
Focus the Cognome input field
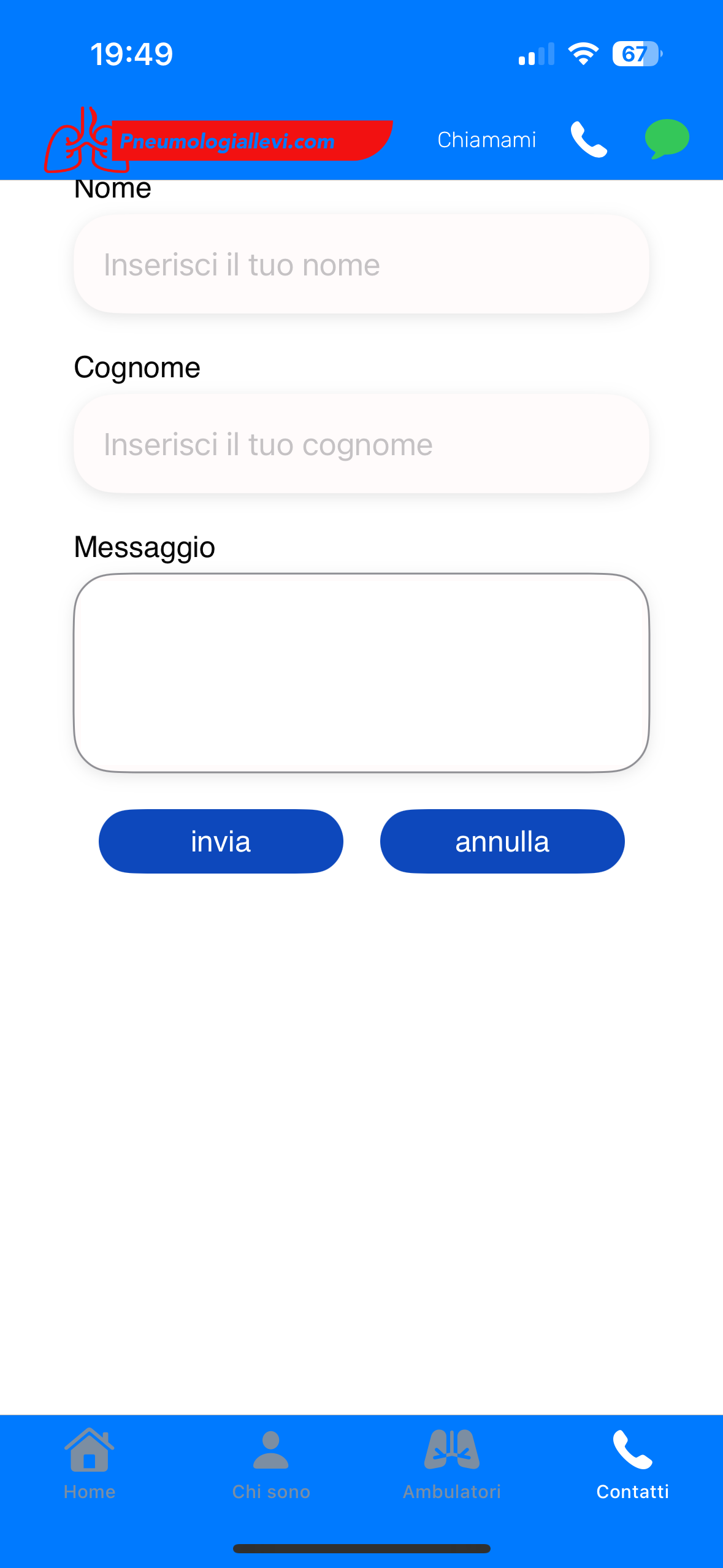pos(361,444)
